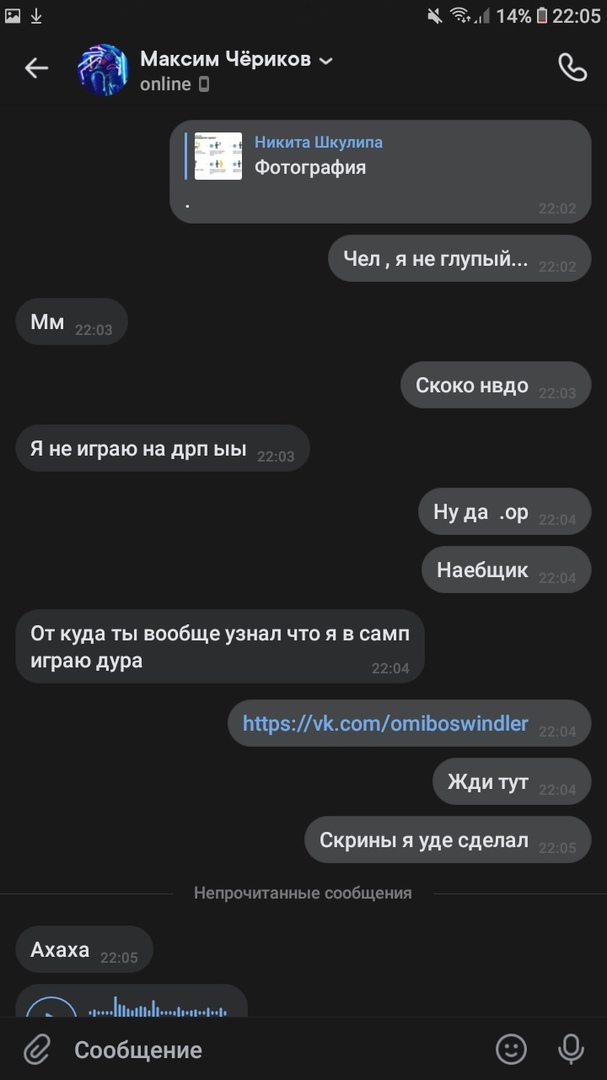
Task: Open the forwarded photo from Никита Шкулипа
Action: point(218,156)
